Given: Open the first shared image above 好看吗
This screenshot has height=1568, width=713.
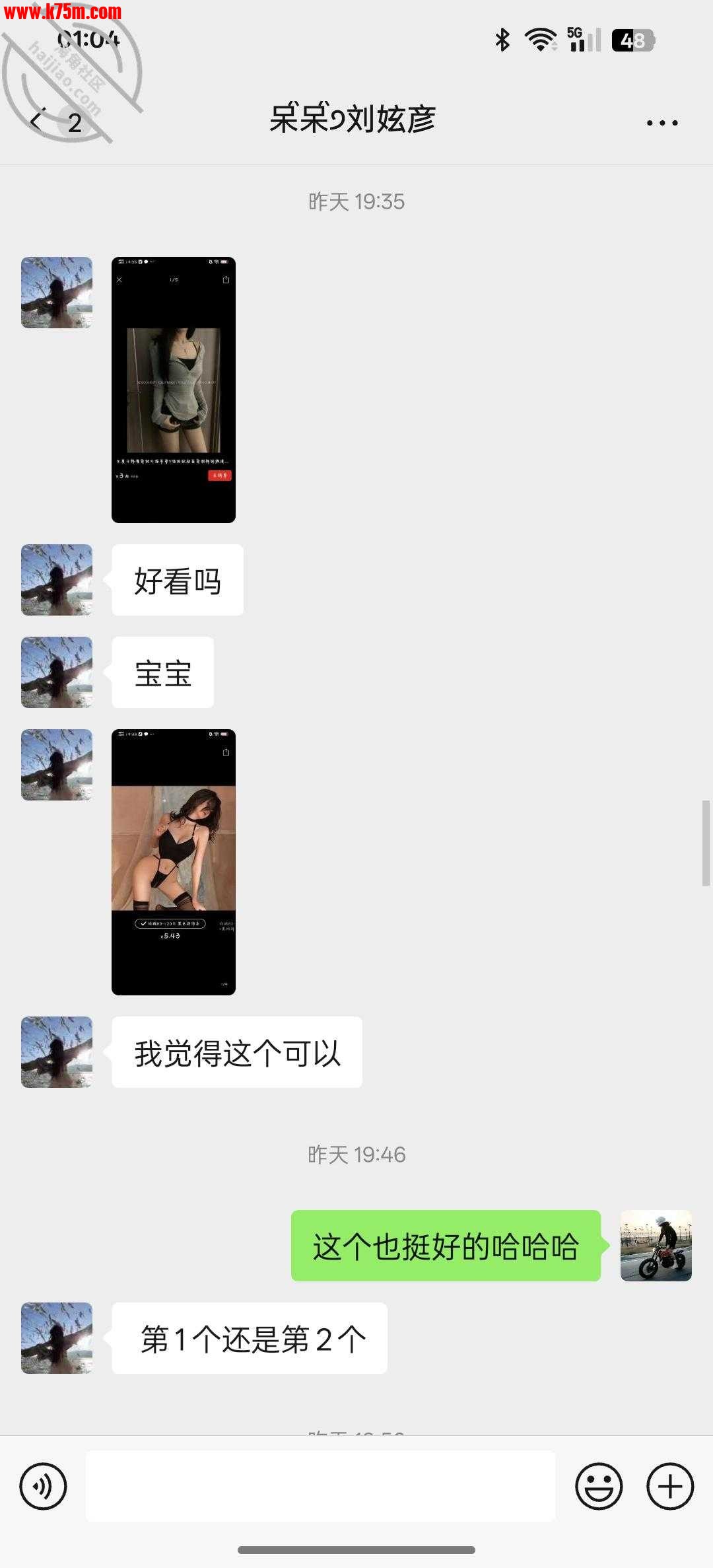Looking at the screenshot, I should (x=173, y=390).
